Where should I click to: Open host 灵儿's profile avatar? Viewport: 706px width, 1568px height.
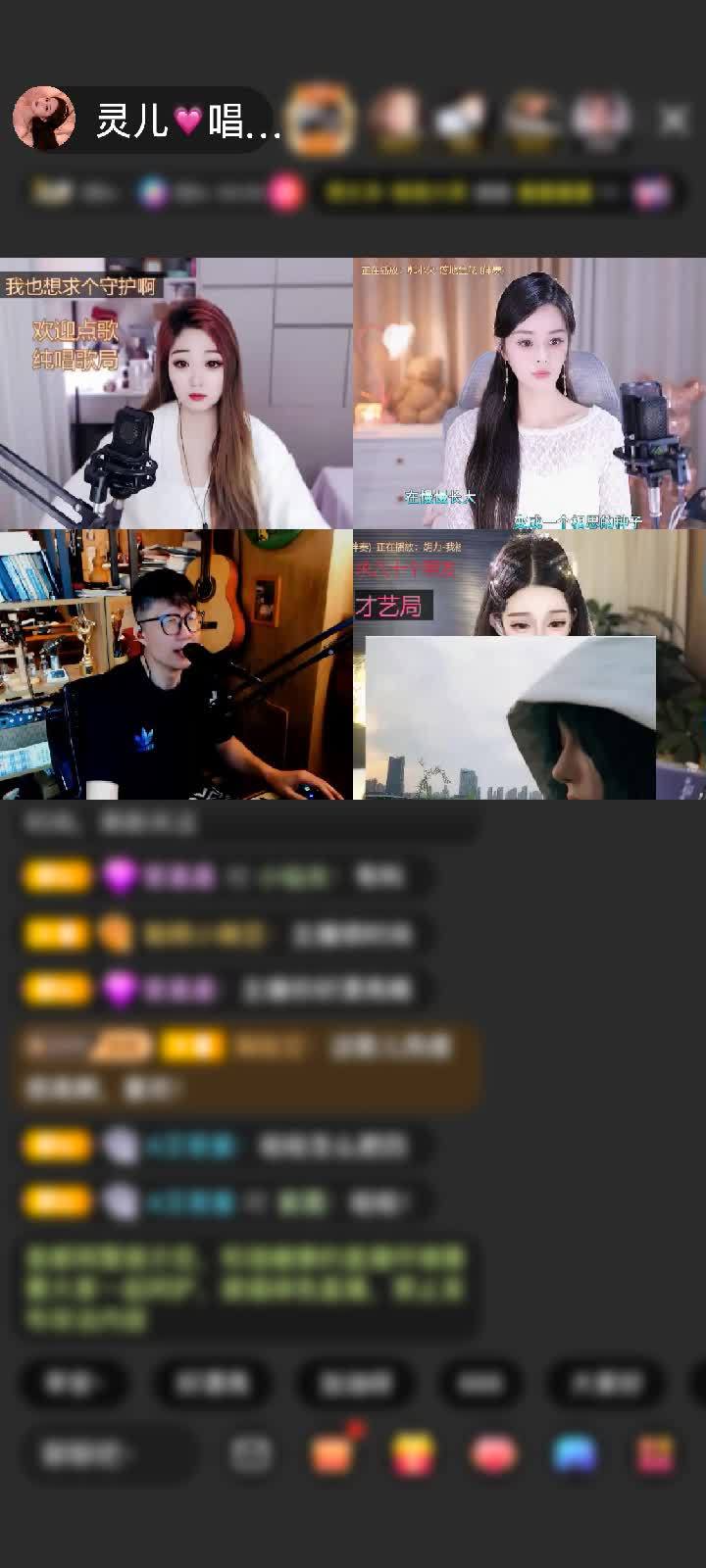(x=44, y=119)
